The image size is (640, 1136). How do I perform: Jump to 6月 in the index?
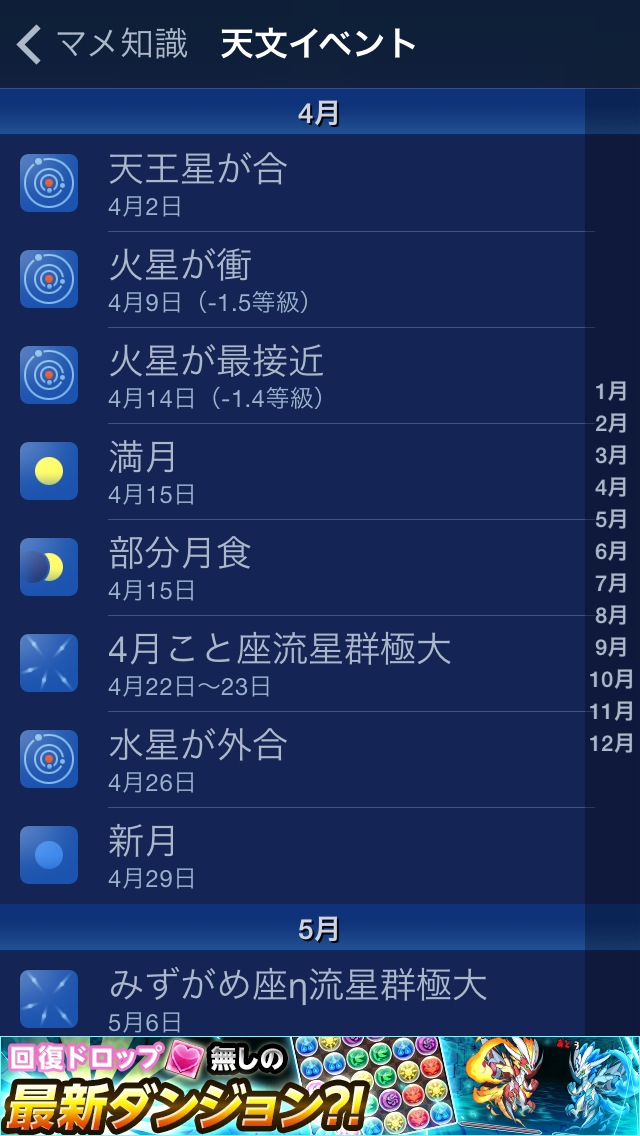(611, 551)
